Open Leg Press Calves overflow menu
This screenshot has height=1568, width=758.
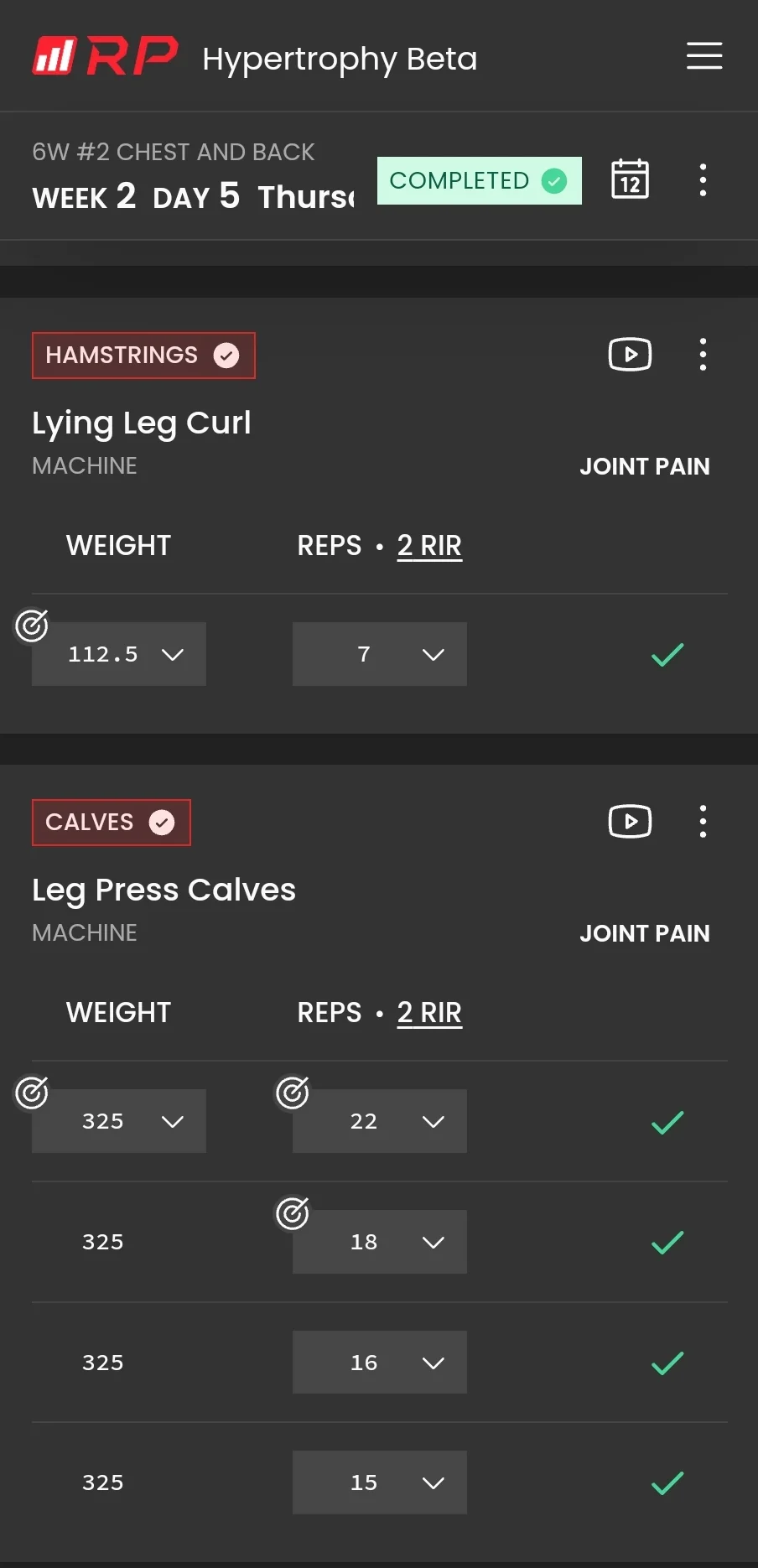[703, 822]
